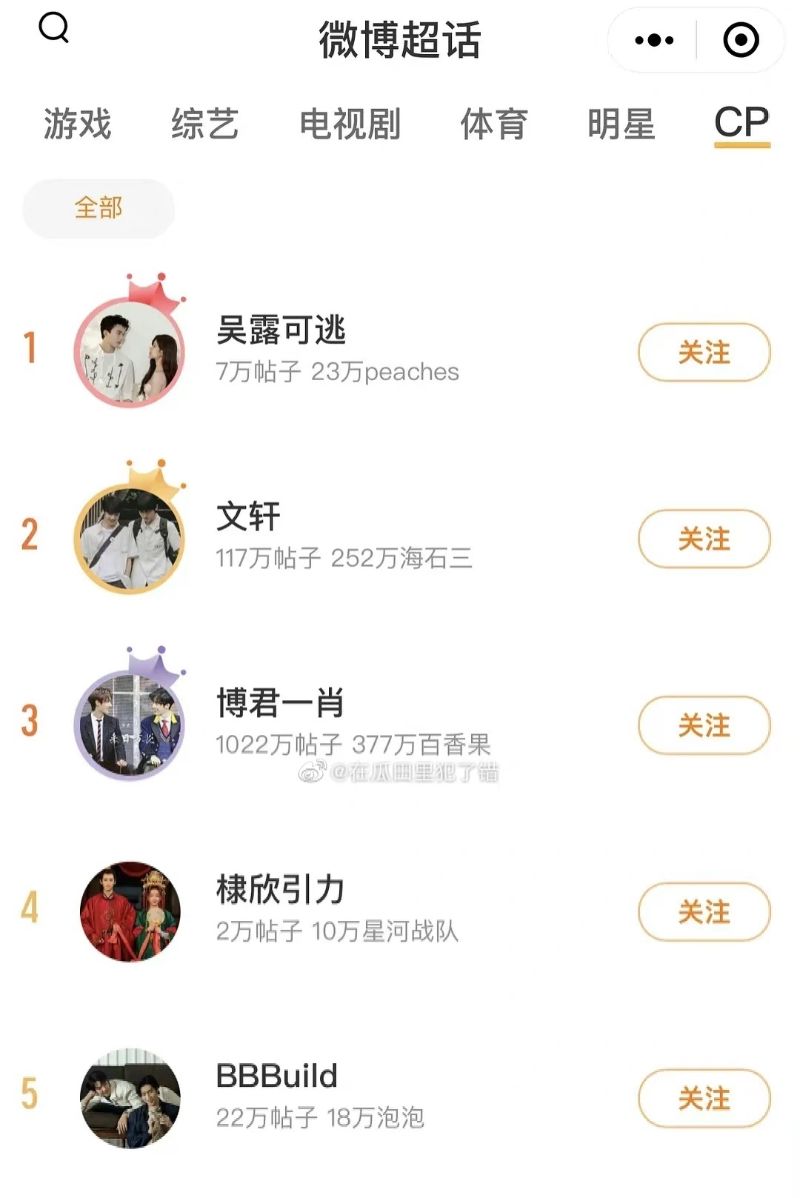Open the 棣欣引力 topic page
800x1198 pixels.
(280, 889)
